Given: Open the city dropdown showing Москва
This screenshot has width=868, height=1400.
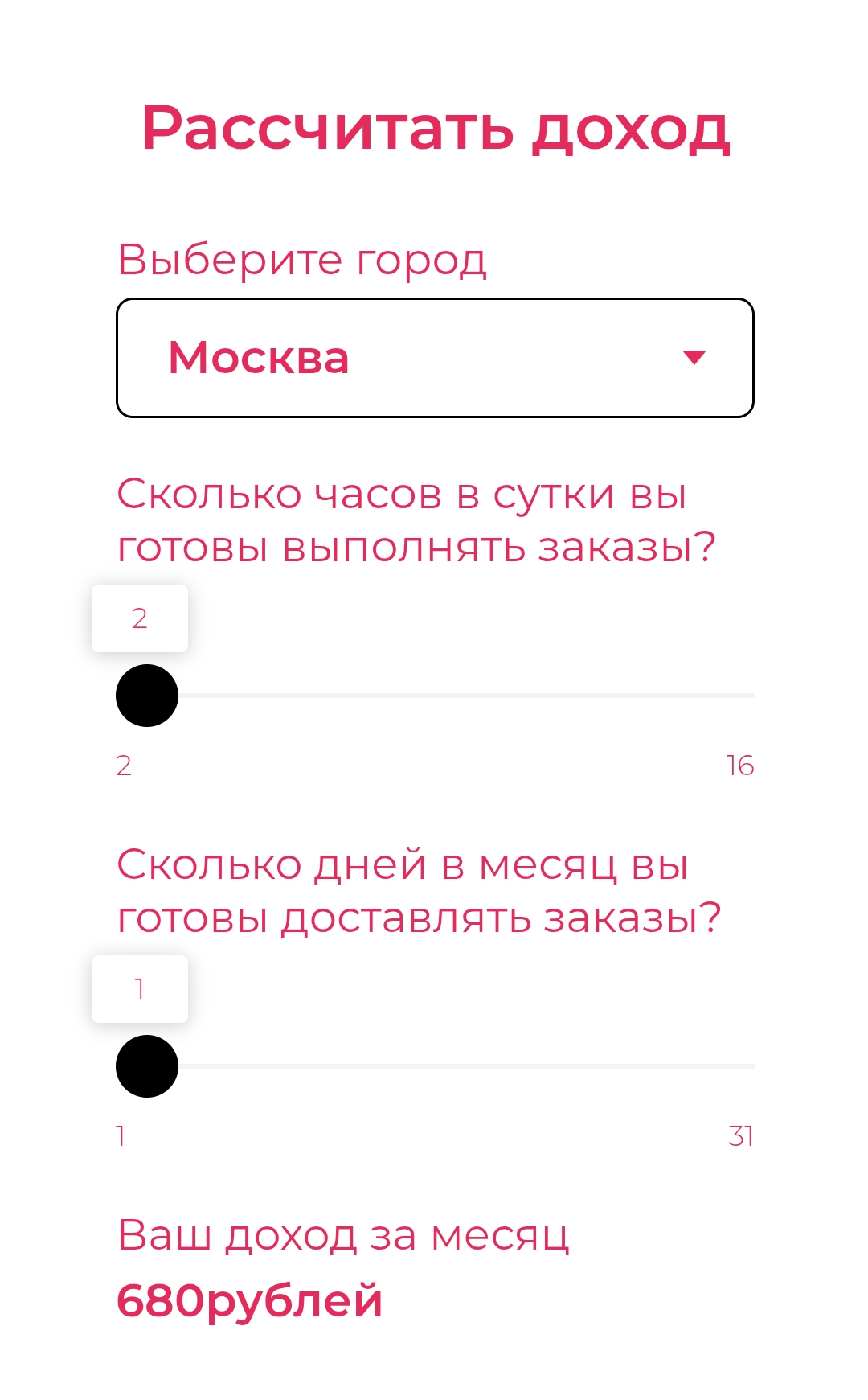Looking at the screenshot, I should click(x=435, y=358).
